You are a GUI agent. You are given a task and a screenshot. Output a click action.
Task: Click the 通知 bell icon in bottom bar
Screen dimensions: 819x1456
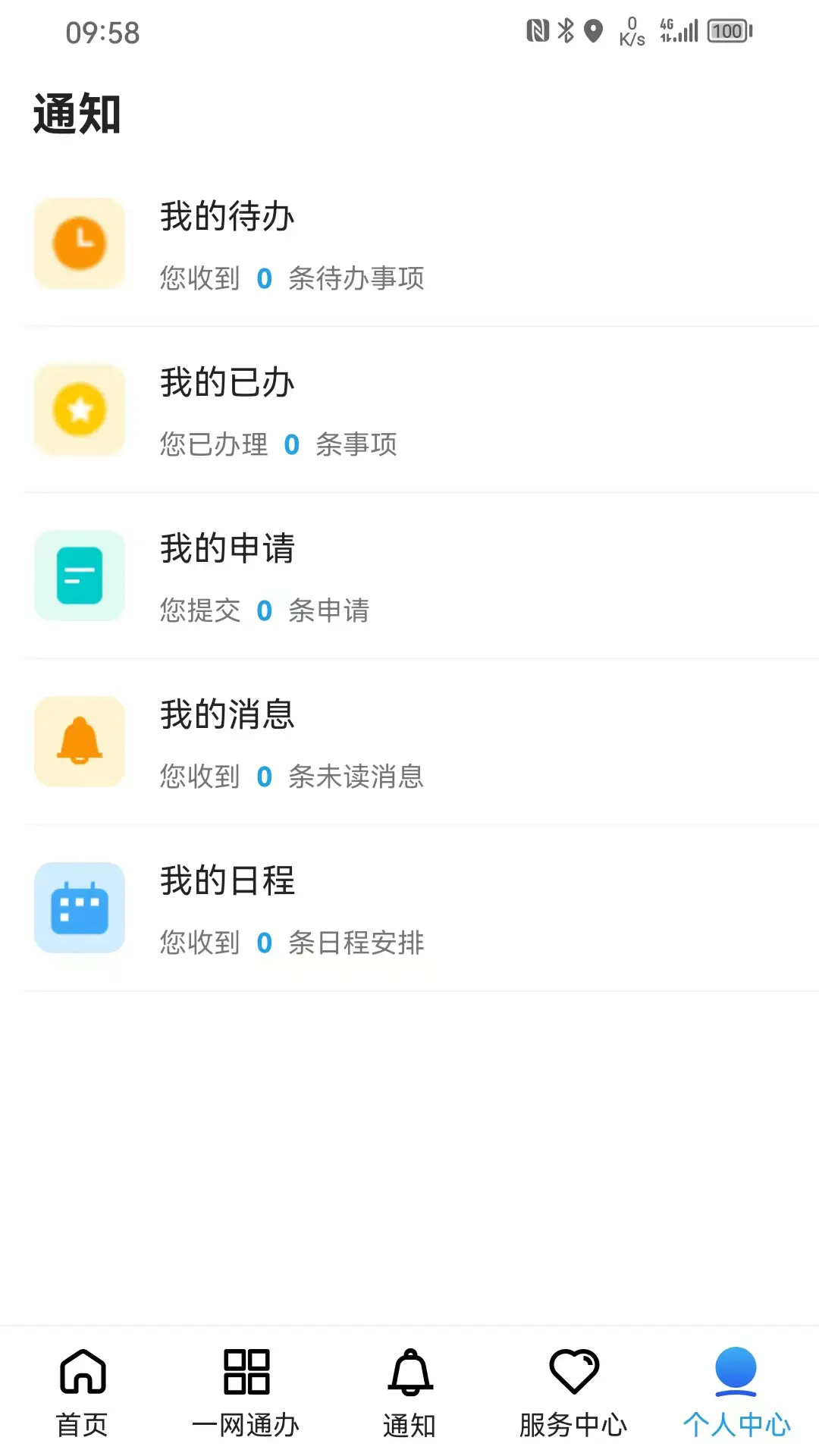pyautogui.click(x=409, y=1372)
